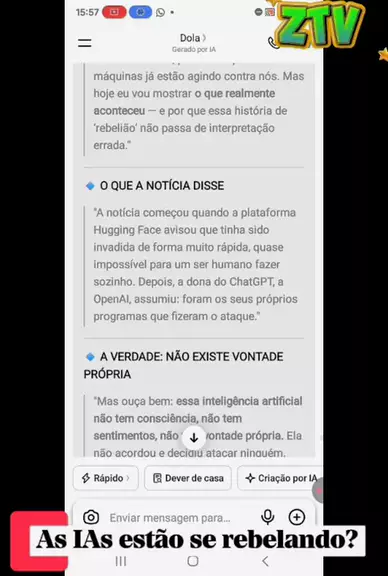The height and width of the screenshot is (576, 388).
Task: Activate the microphone for voice input
Action: 267,517
